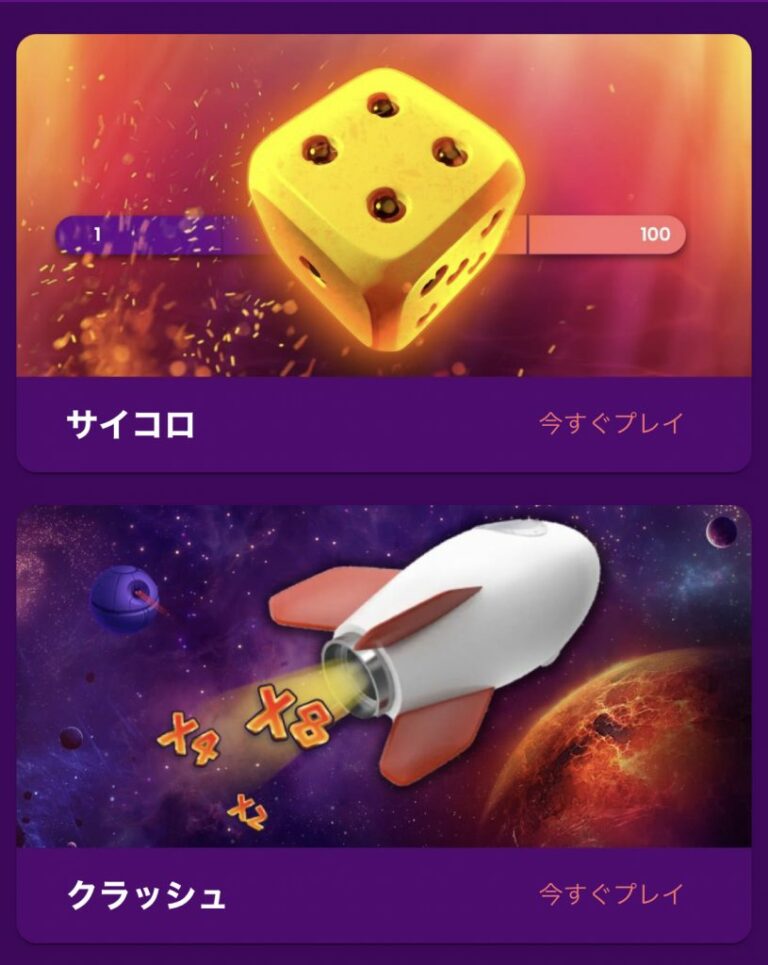768x965 pixels.
Task: Open the サイコロ dice game card
Action: pyautogui.click(x=384, y=208)
